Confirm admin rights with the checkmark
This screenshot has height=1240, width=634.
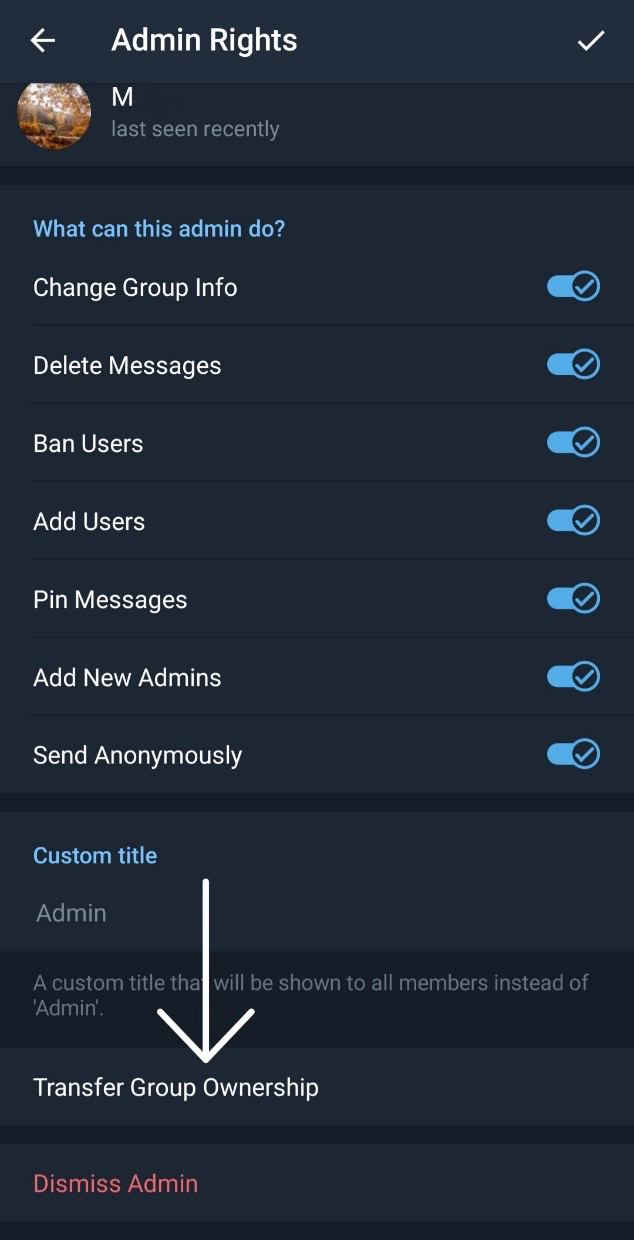(591, 41)
